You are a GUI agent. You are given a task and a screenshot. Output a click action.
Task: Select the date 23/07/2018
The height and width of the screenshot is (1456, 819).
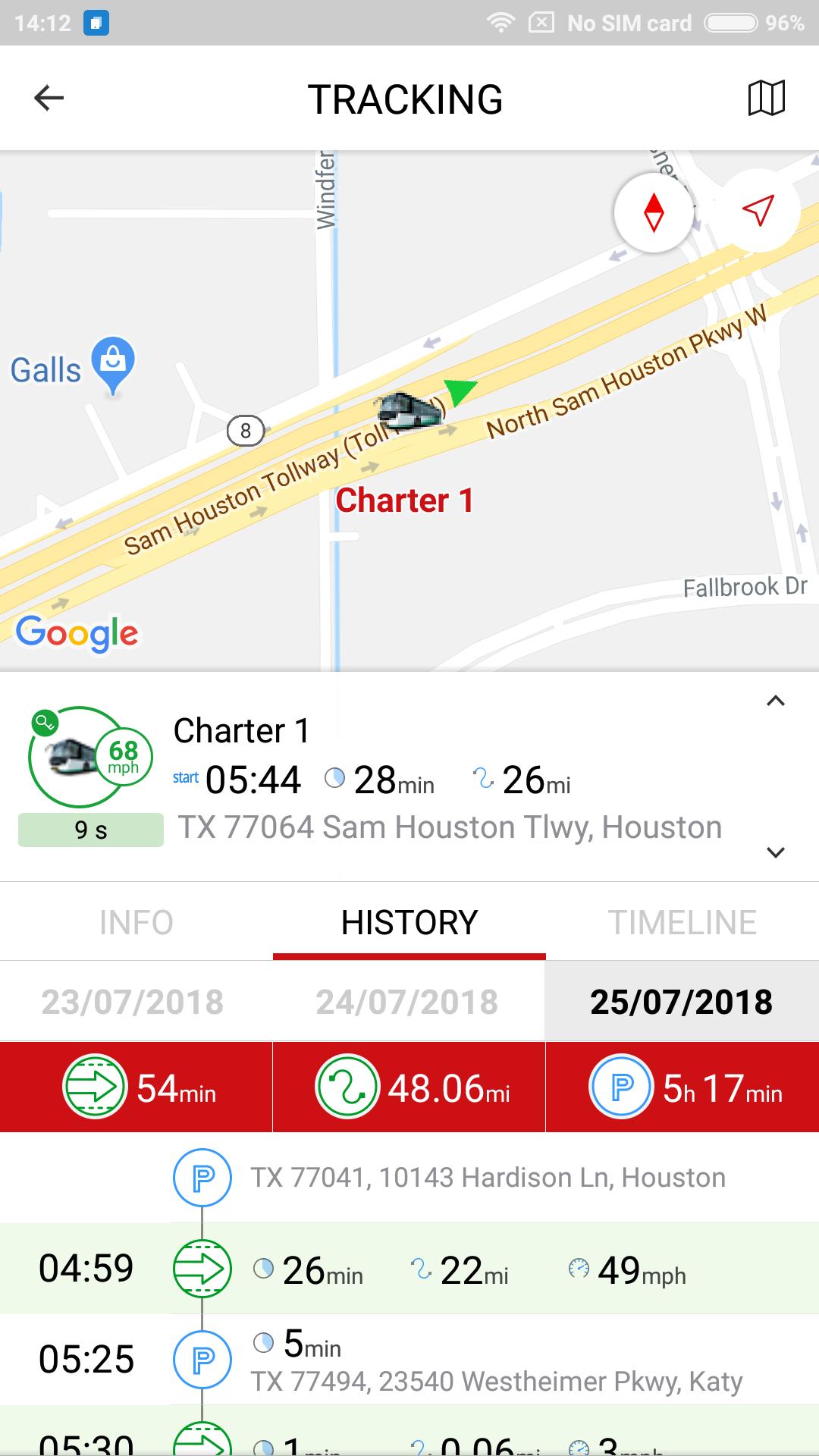click(133, 1002)
